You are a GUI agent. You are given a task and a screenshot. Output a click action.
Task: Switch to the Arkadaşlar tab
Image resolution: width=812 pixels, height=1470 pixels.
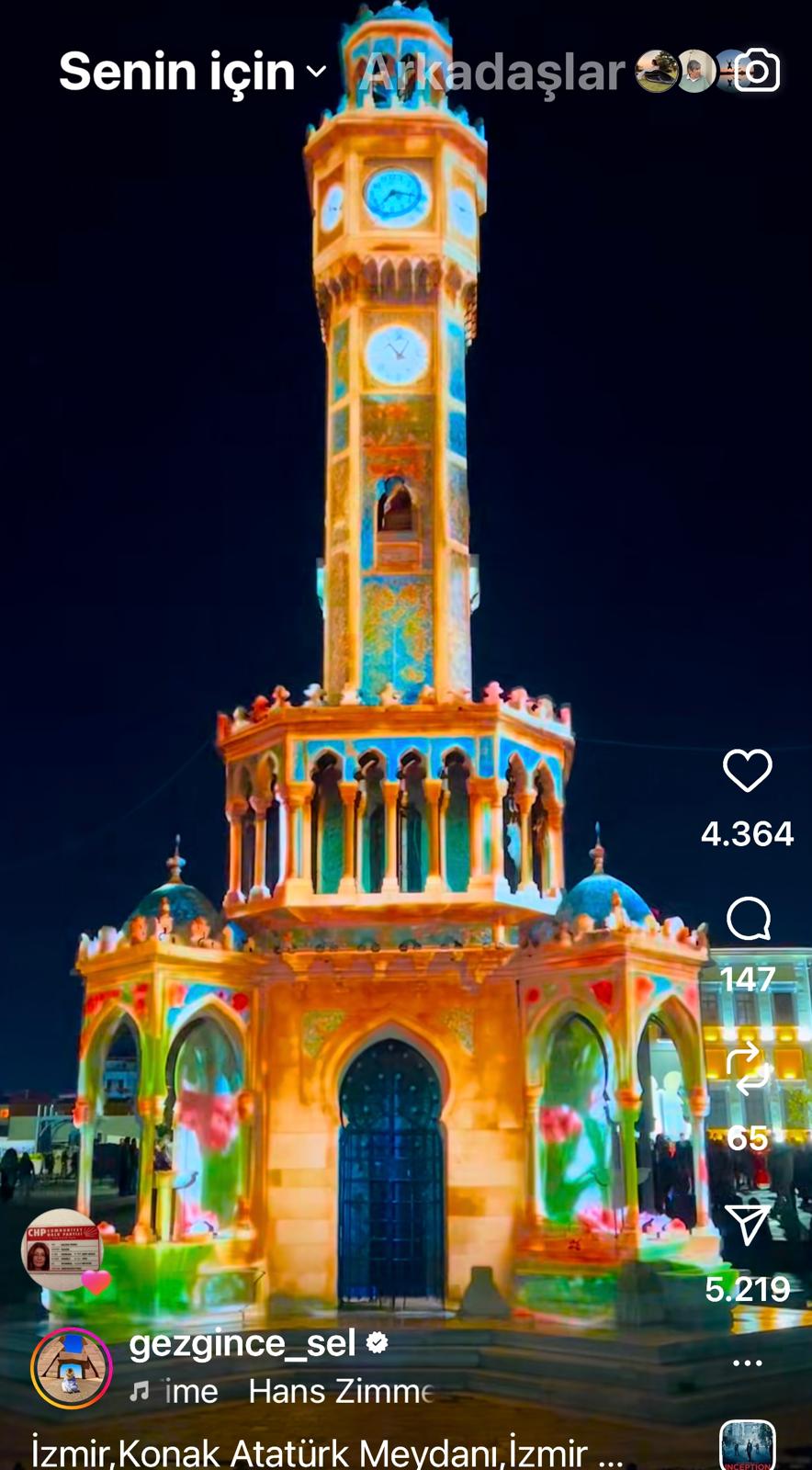pyautogui.click(x=492, y=73)
